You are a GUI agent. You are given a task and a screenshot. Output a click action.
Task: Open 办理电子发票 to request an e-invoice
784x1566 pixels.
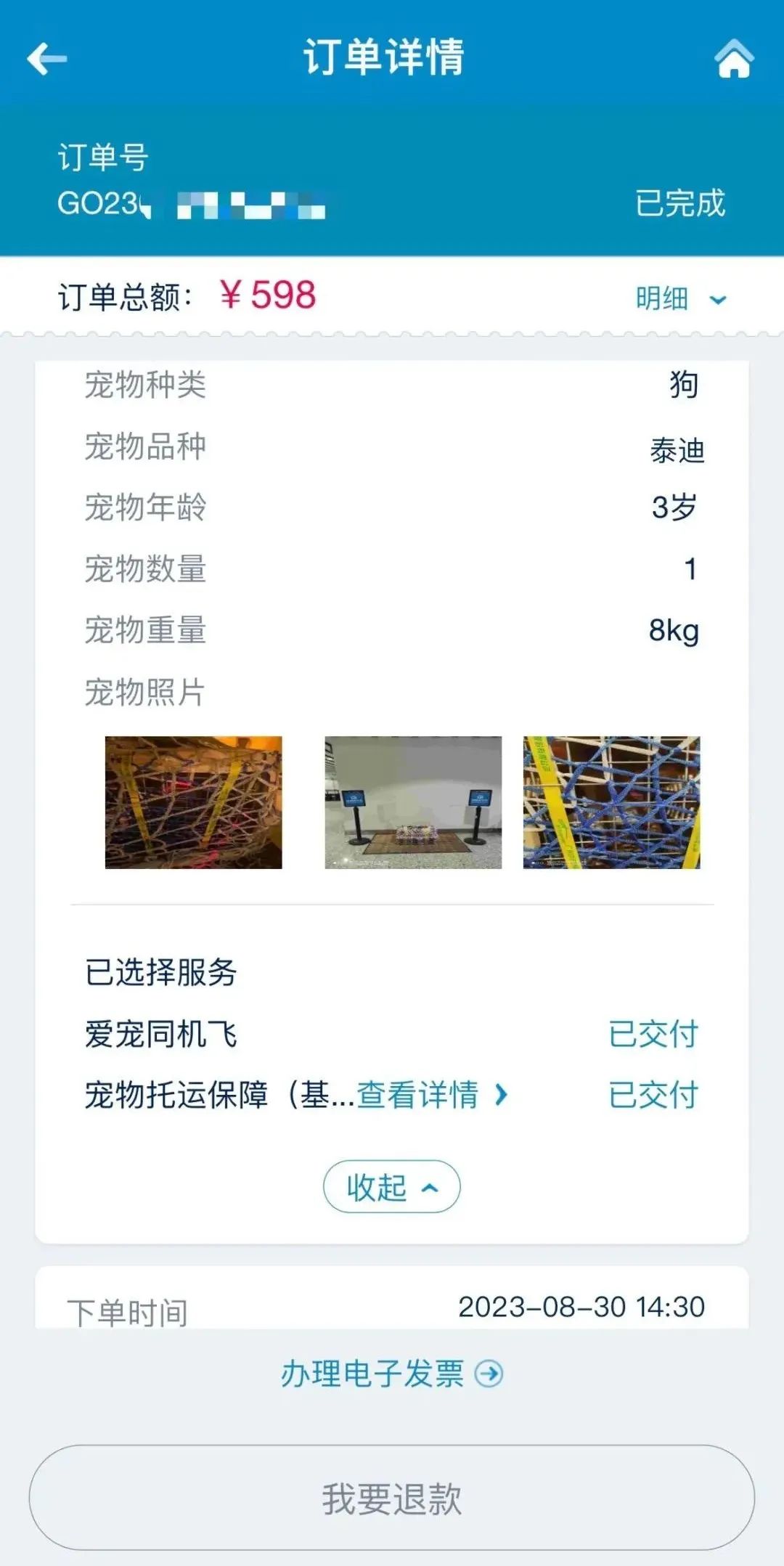391,1374
